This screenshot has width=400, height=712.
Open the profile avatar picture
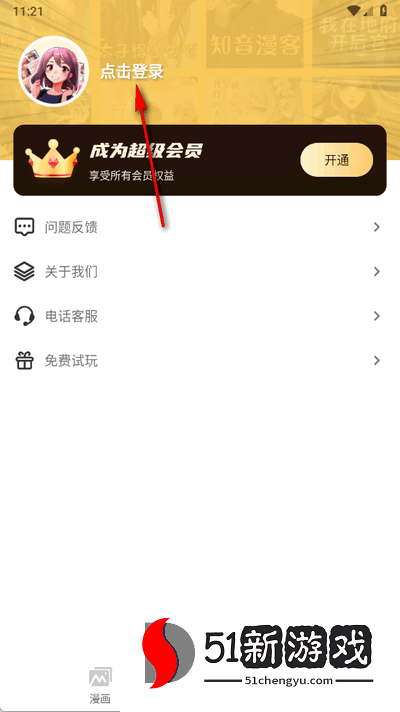tap(54, 71)
